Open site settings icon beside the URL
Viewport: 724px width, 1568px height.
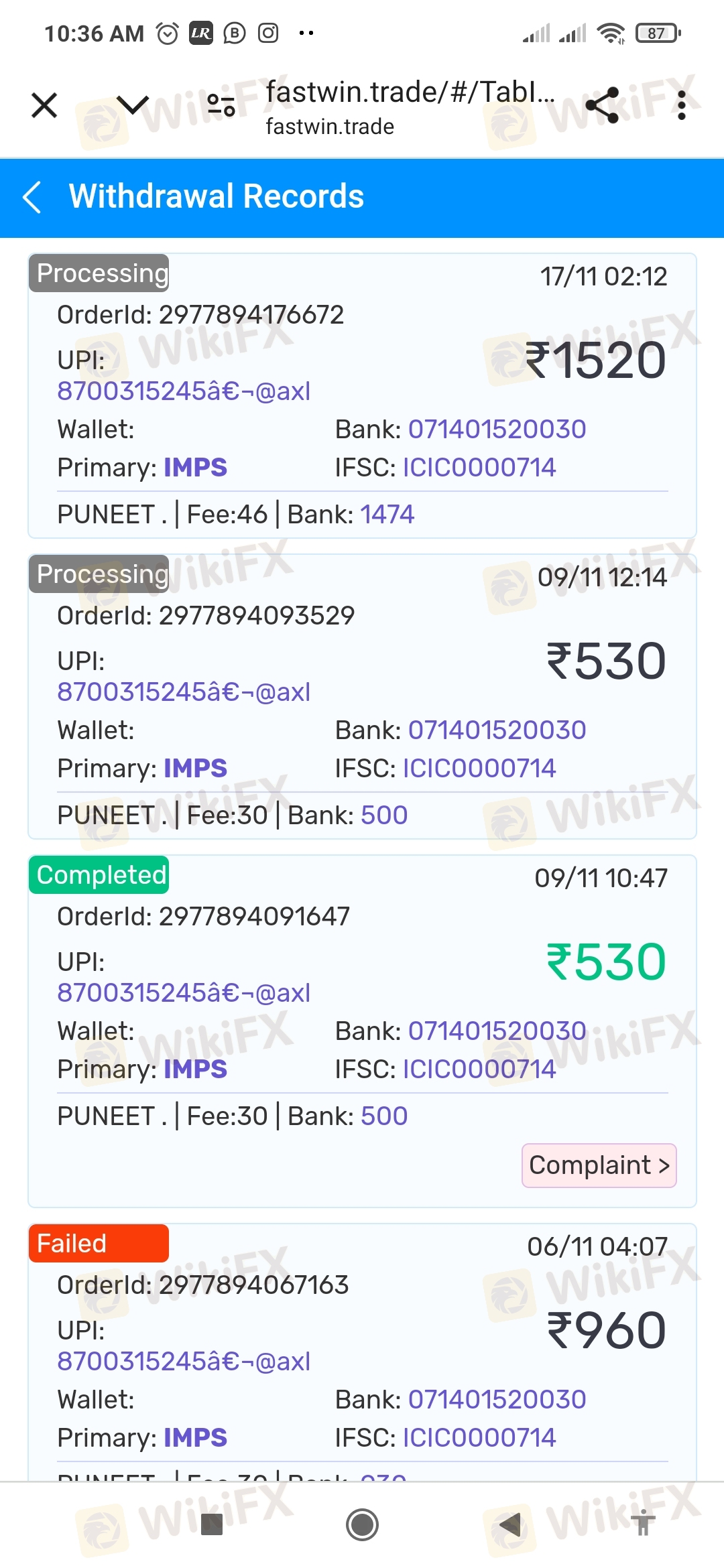(x=221, y=105)
